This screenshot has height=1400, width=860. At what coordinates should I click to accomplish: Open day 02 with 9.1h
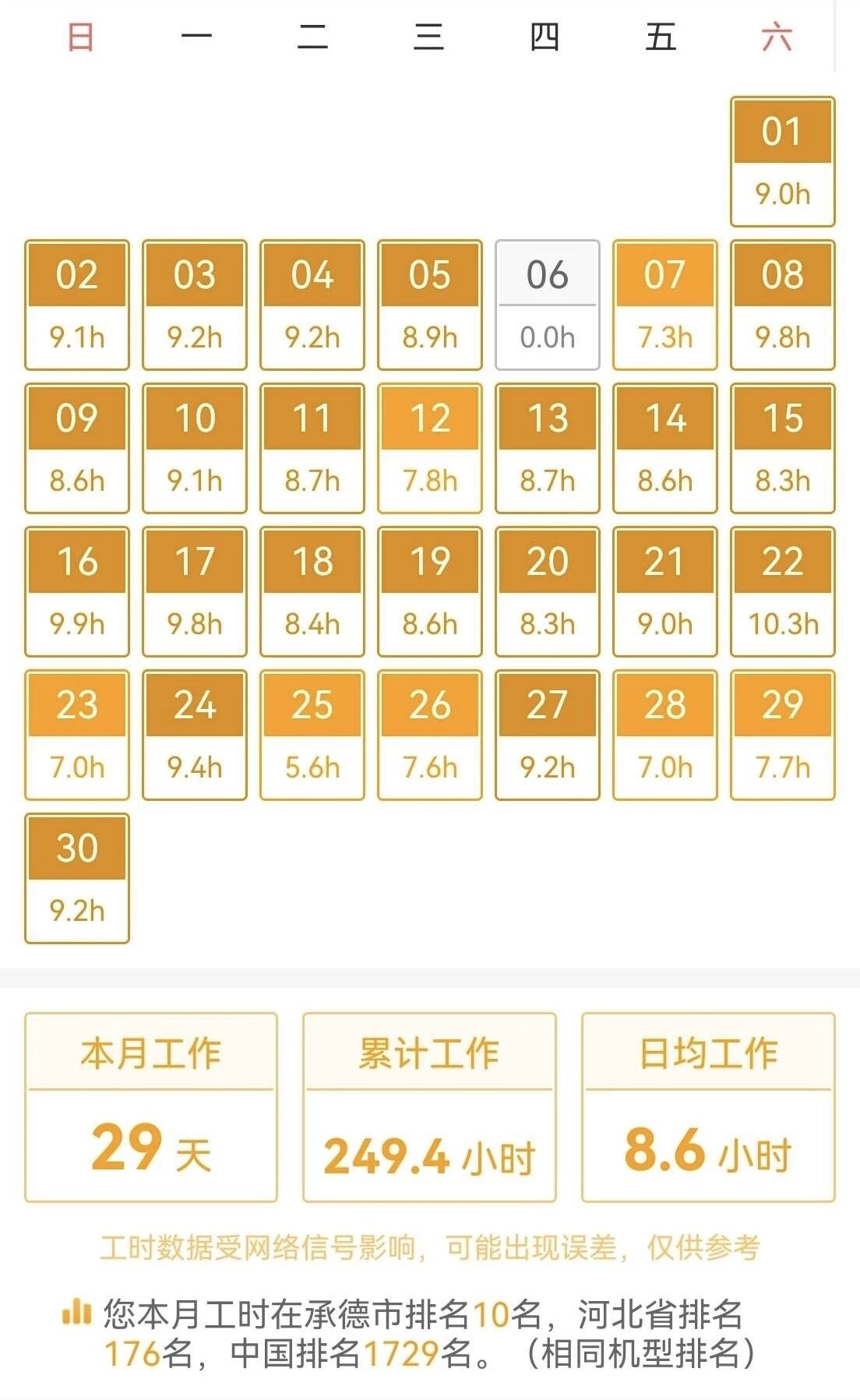pyautogui.click(x=76, y=305)
